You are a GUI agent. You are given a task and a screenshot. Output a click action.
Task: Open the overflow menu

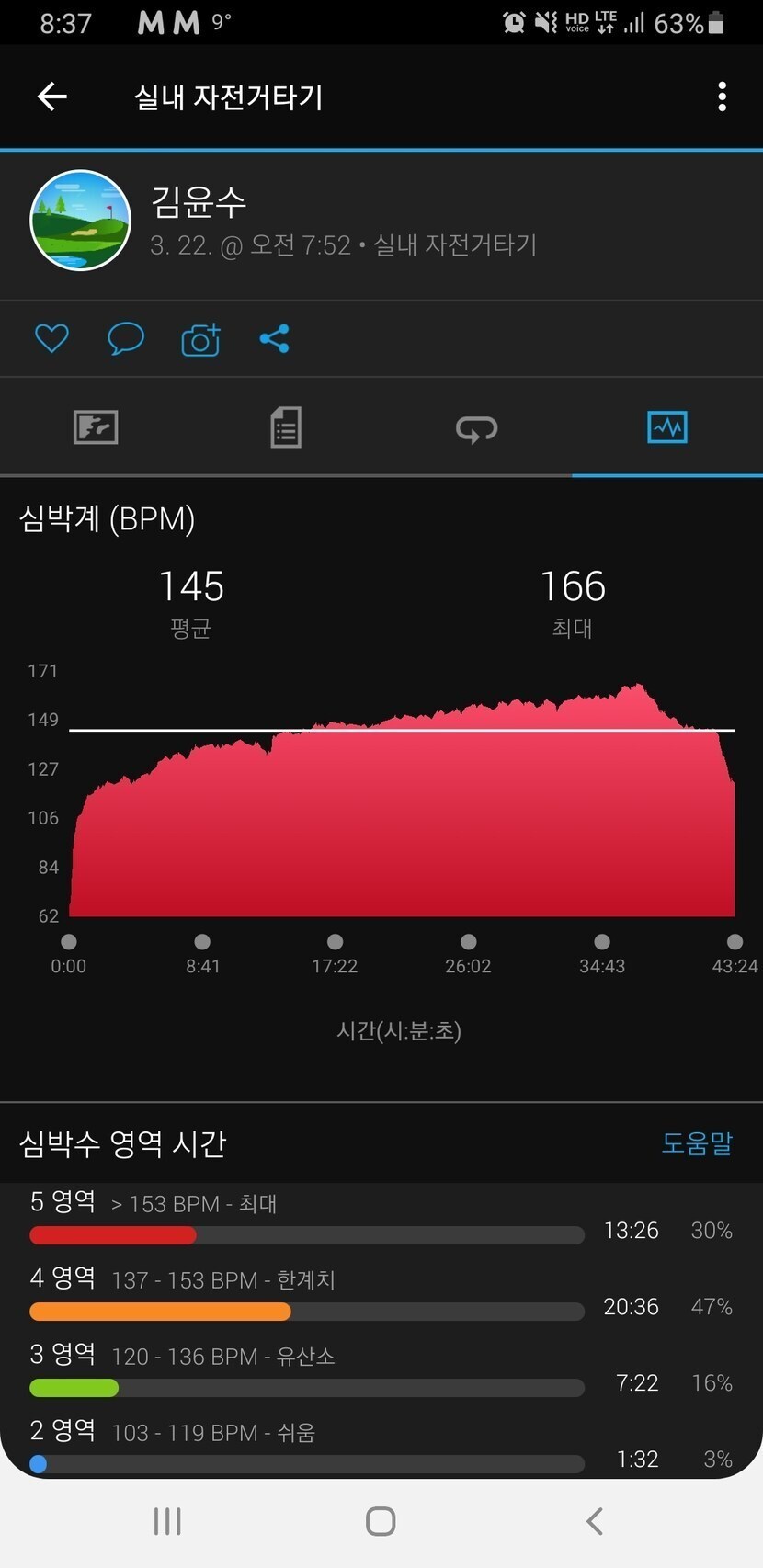[x=722, y=97]
